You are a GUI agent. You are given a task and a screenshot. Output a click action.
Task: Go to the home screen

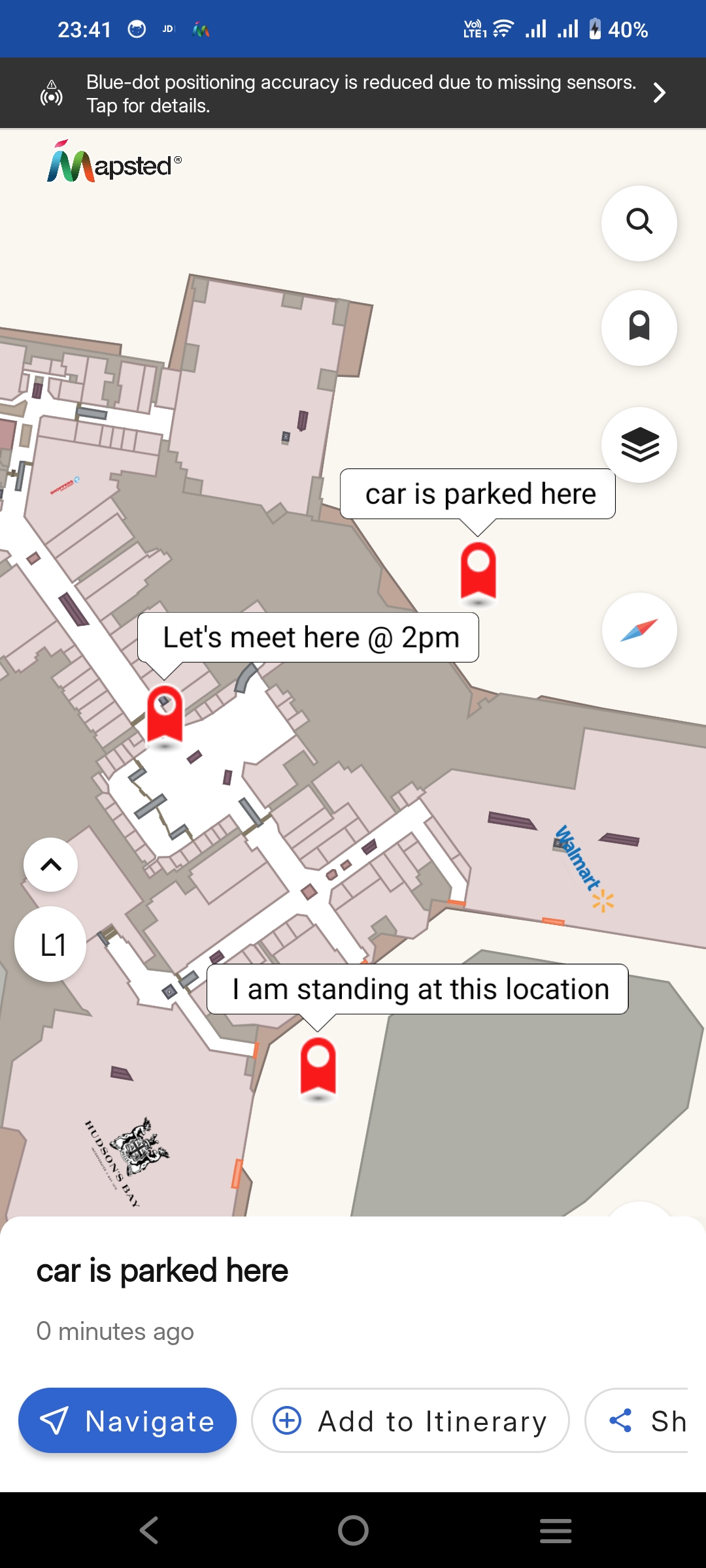(353, 1530)
